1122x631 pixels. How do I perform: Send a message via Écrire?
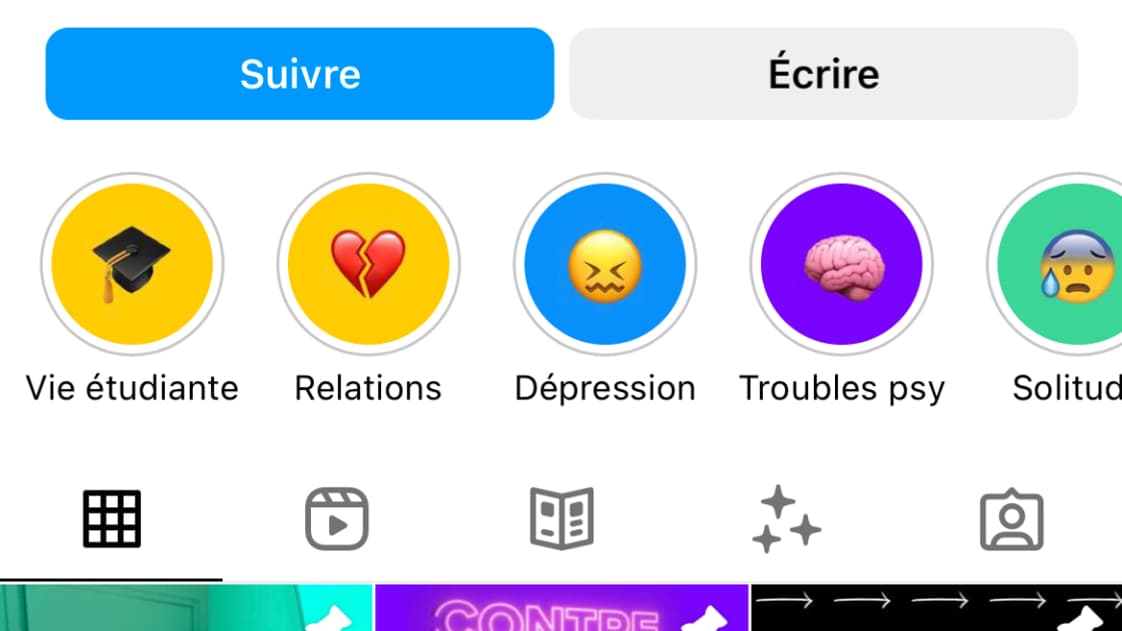point(823,74)
